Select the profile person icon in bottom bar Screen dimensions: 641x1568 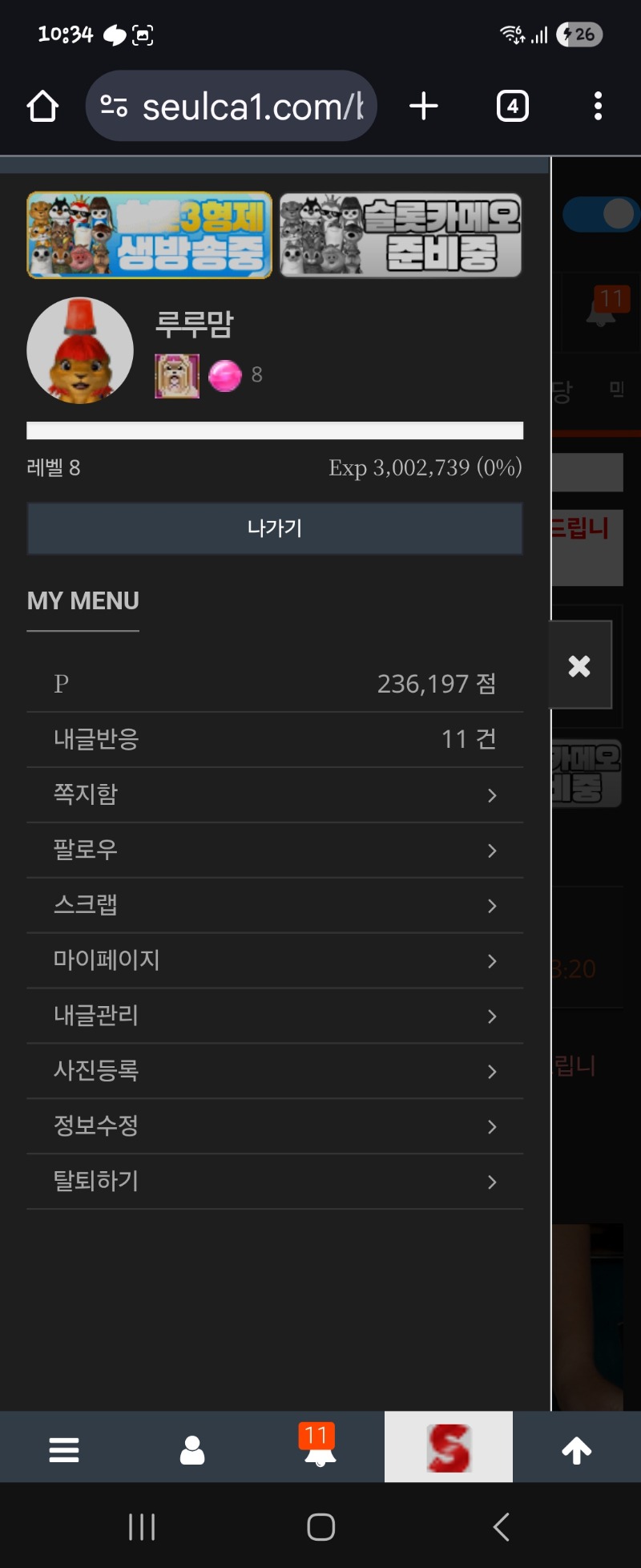pos(192,1447)
